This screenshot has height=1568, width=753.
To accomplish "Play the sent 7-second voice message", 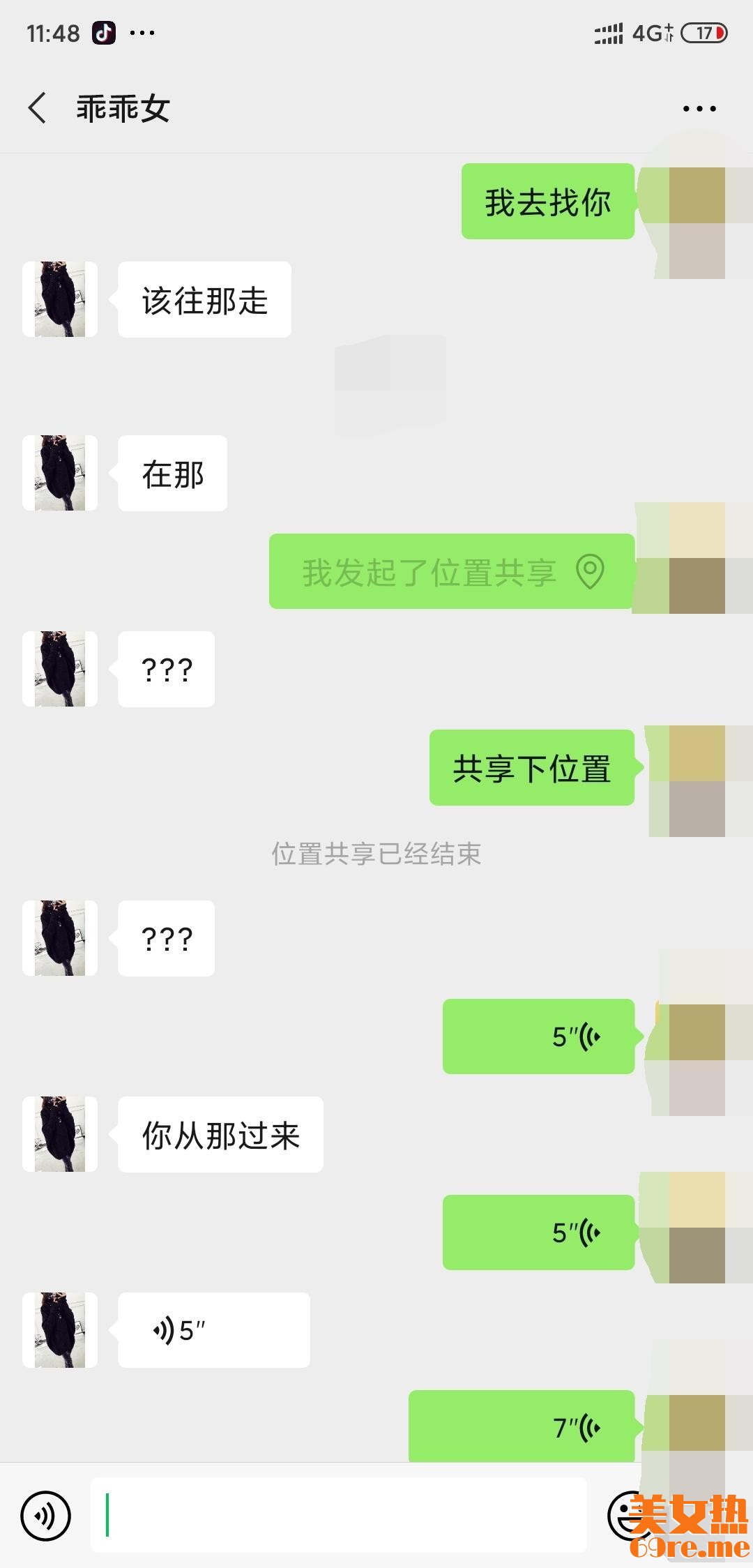I will [x=521, y=1427].
